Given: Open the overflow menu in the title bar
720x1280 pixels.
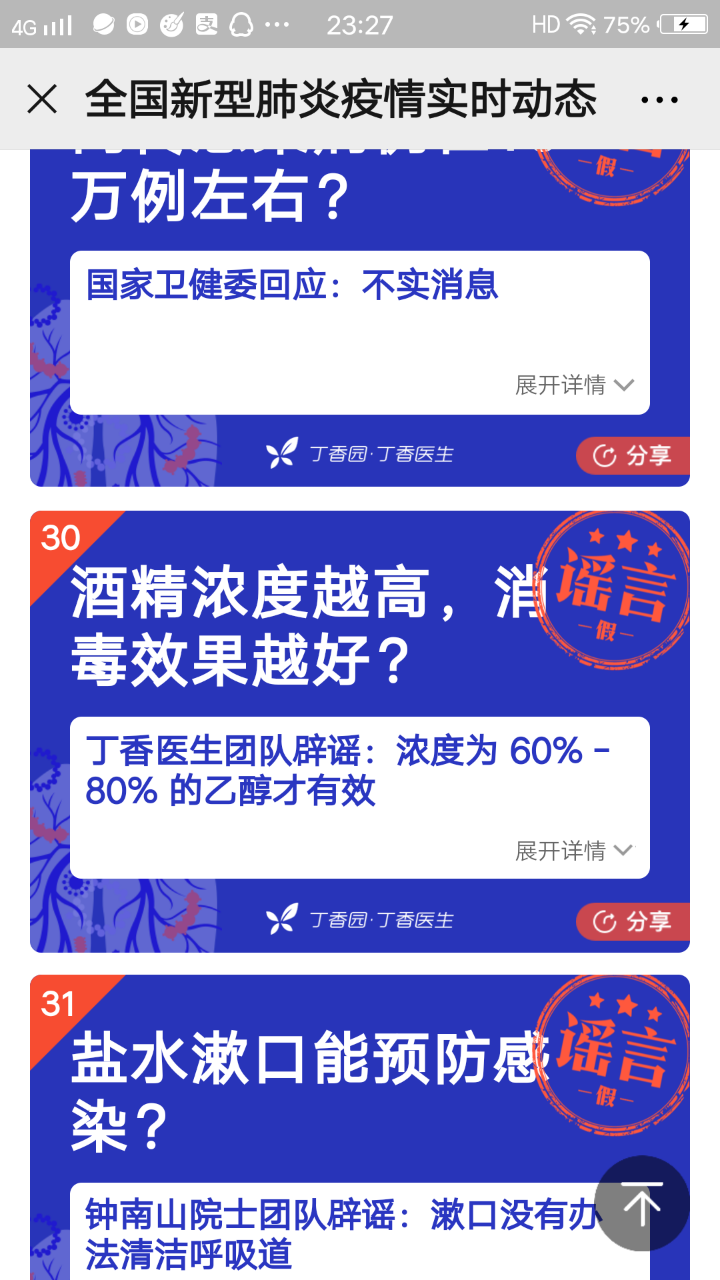Looking at the screenshot, I should [x=658, y=99].
